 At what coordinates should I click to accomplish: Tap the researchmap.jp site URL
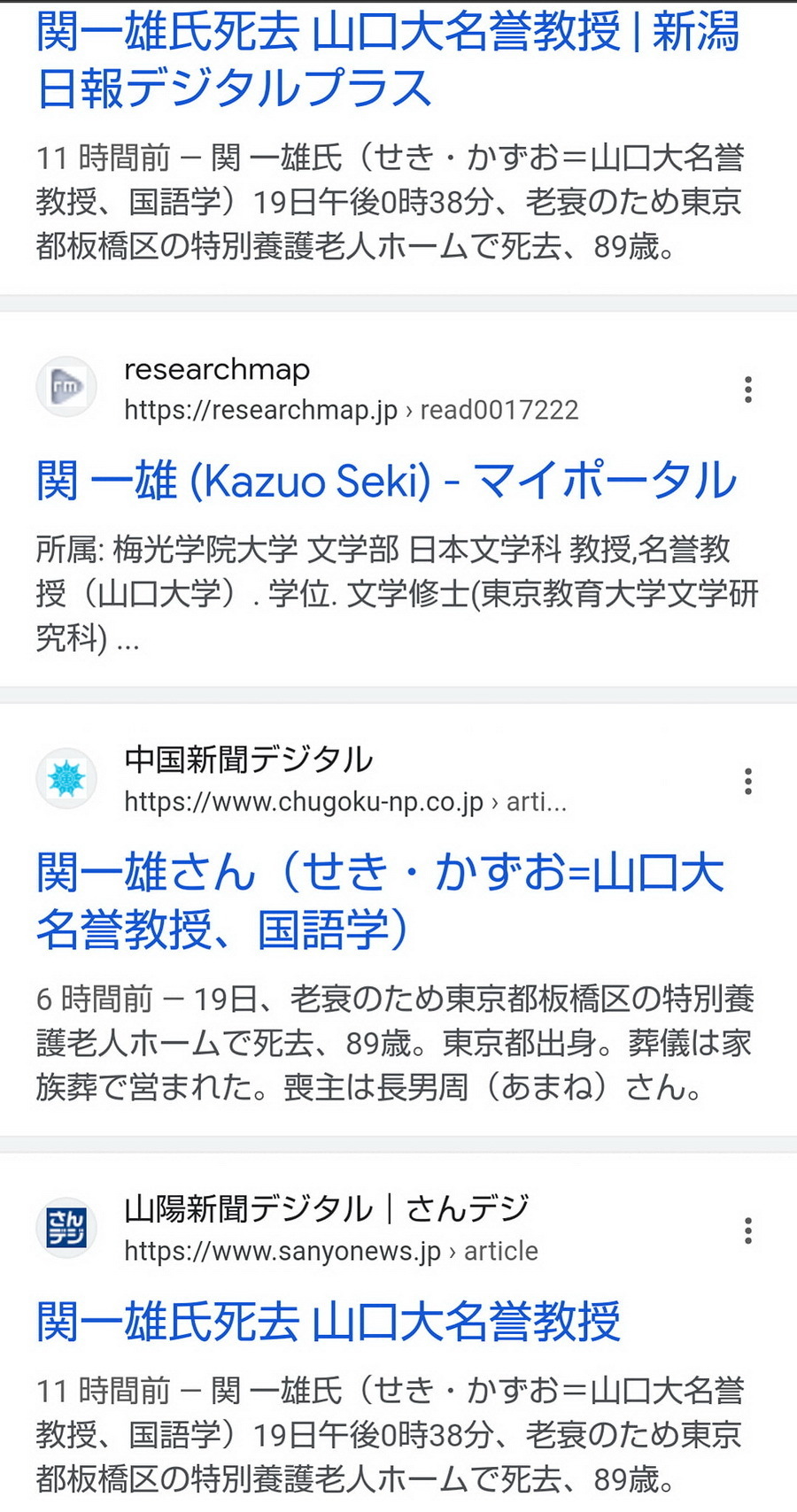pos(351,410)
